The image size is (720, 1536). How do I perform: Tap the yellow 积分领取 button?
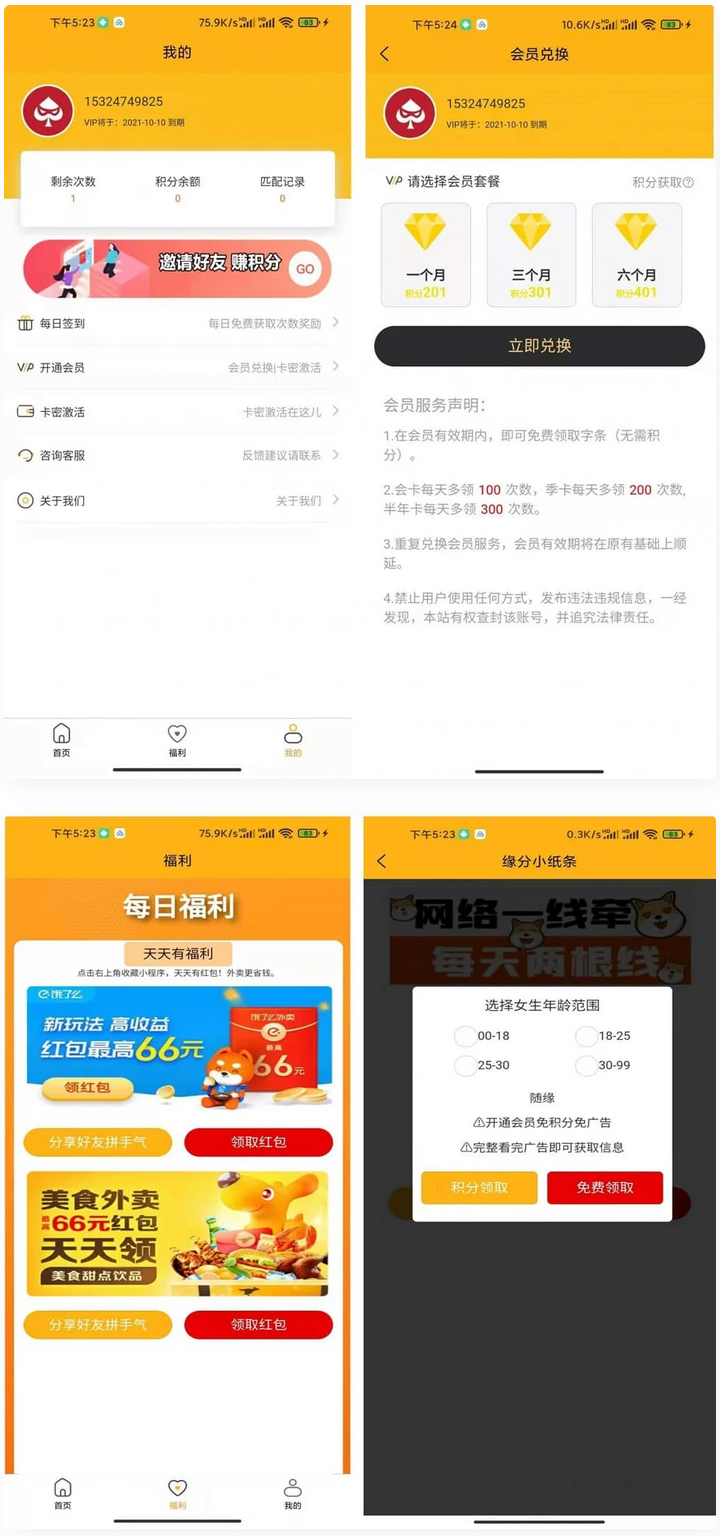coord(478,1188)
